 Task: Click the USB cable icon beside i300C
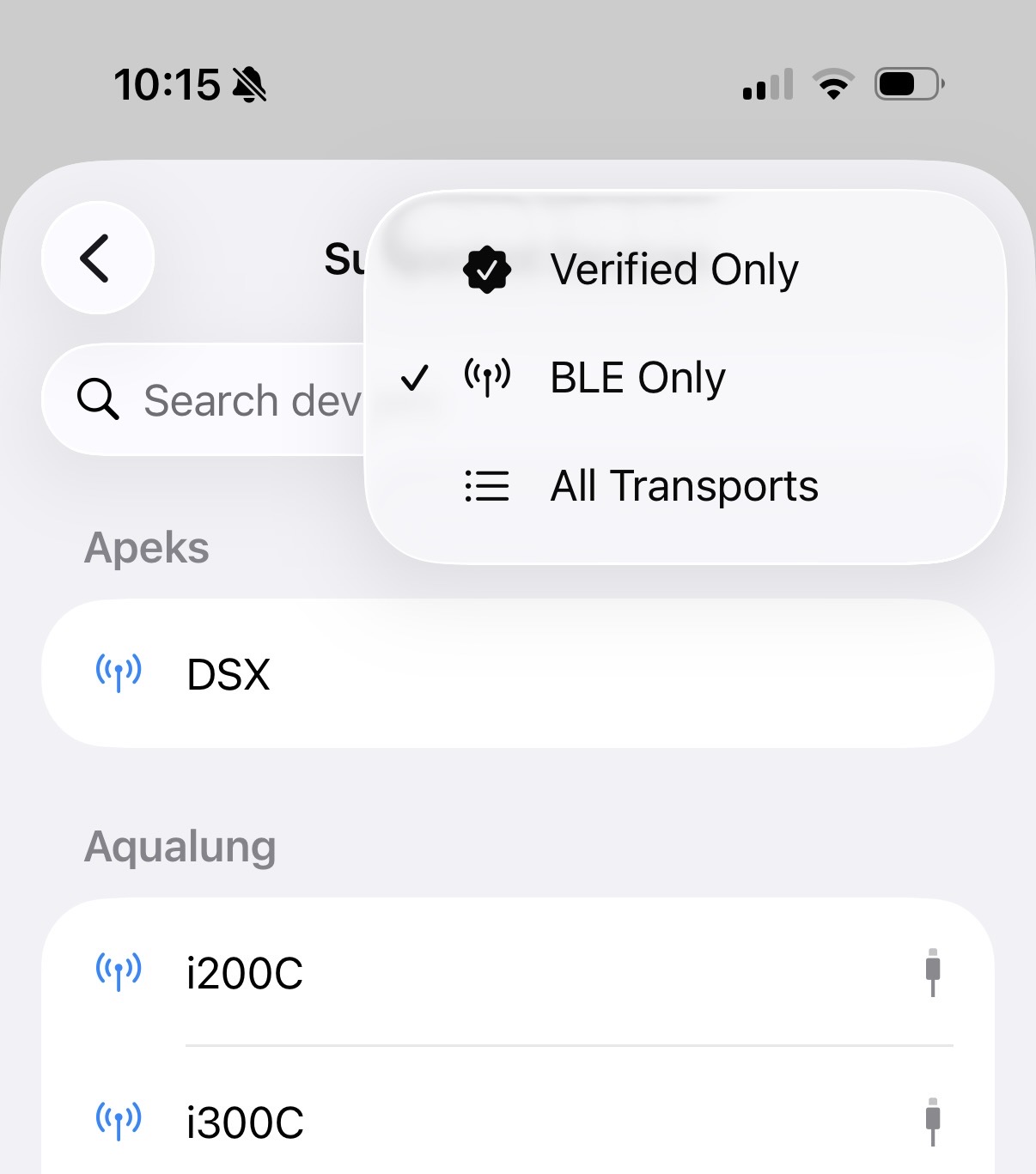[932, 1119]
